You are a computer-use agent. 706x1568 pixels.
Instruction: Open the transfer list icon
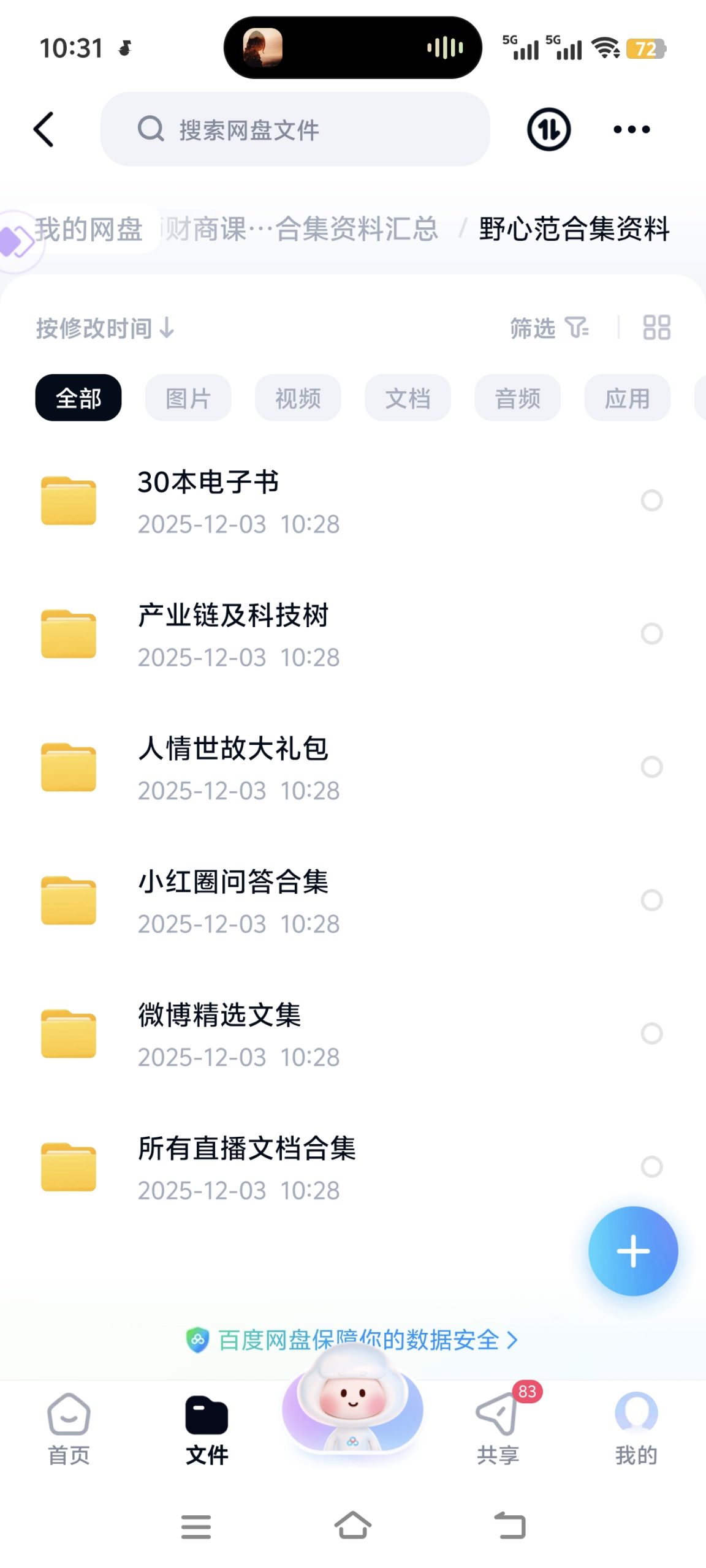(x=548, y=129)
